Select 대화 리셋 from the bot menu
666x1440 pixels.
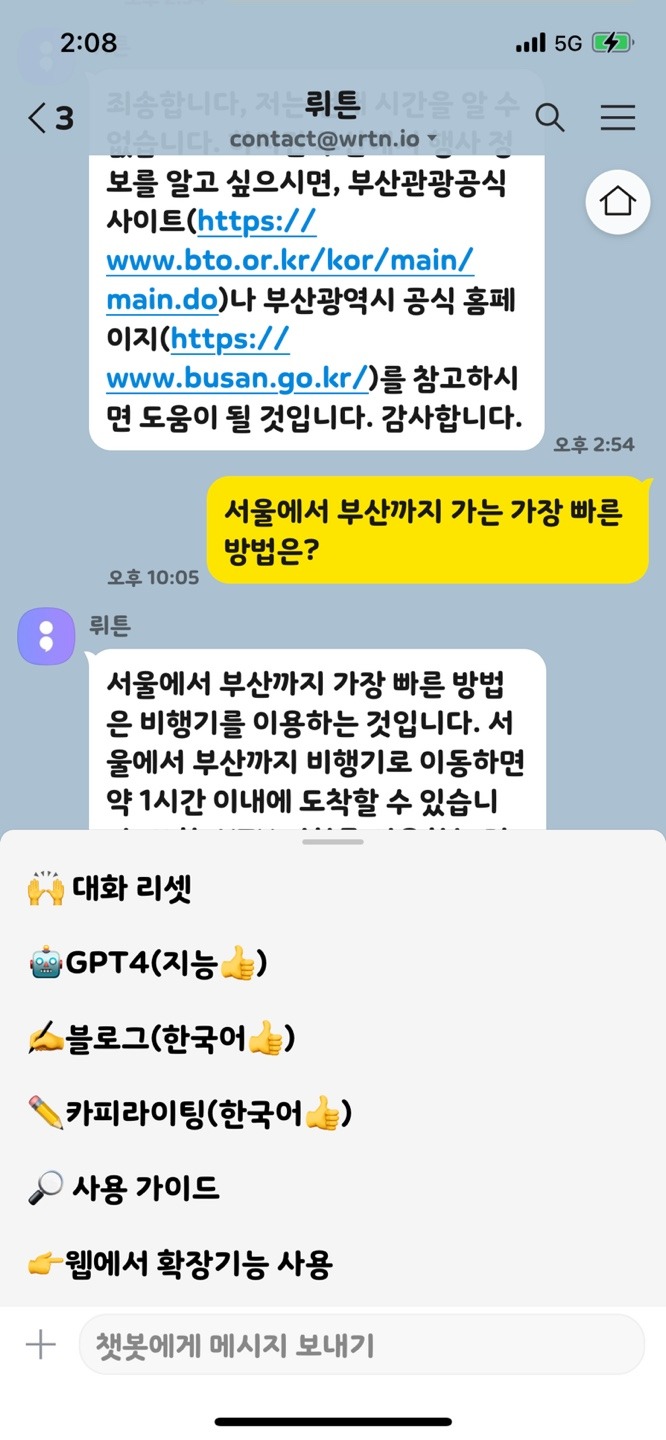[x=110, y=889]
